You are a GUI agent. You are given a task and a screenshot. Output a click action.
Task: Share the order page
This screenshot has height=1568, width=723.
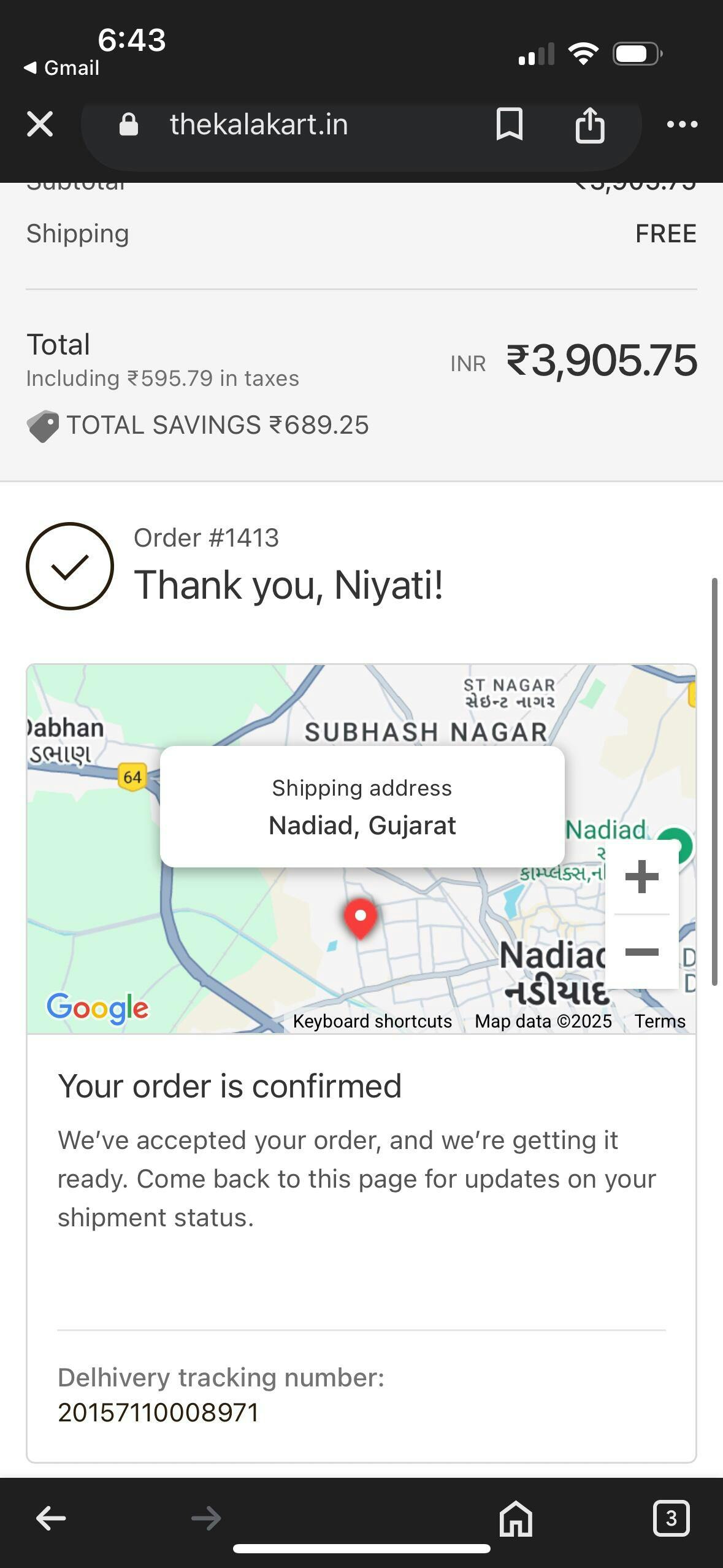[589, 125]
